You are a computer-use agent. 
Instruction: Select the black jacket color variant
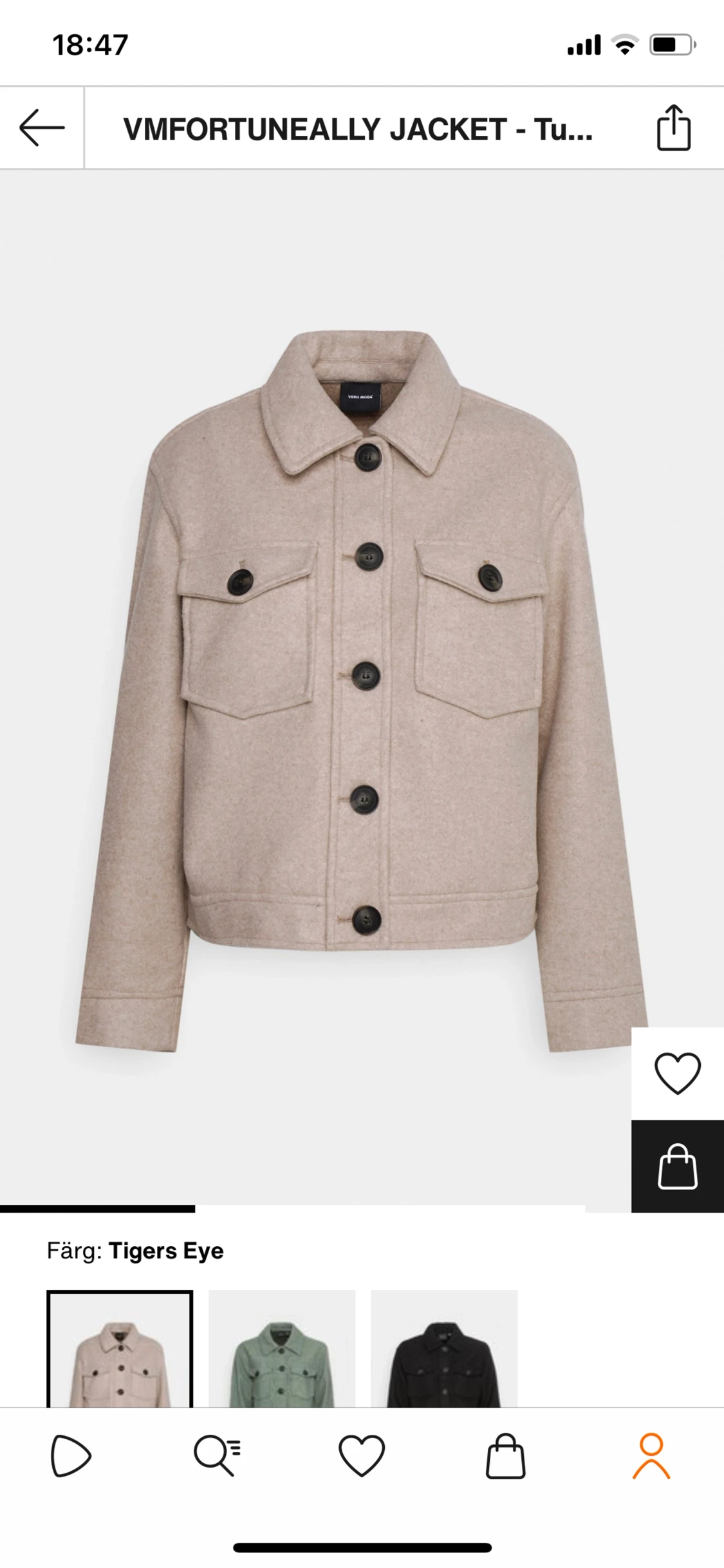point(444,1349)
